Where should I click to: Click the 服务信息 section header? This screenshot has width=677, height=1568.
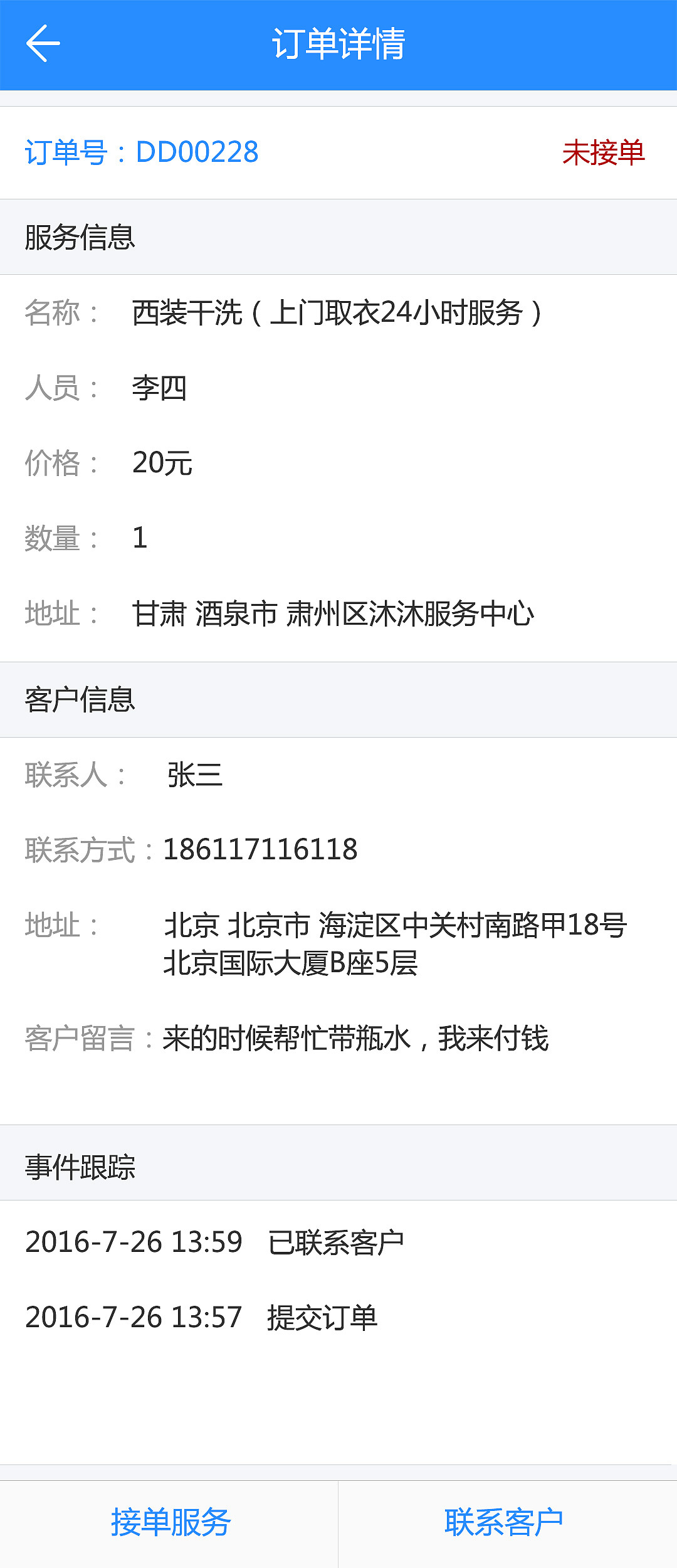80,238
